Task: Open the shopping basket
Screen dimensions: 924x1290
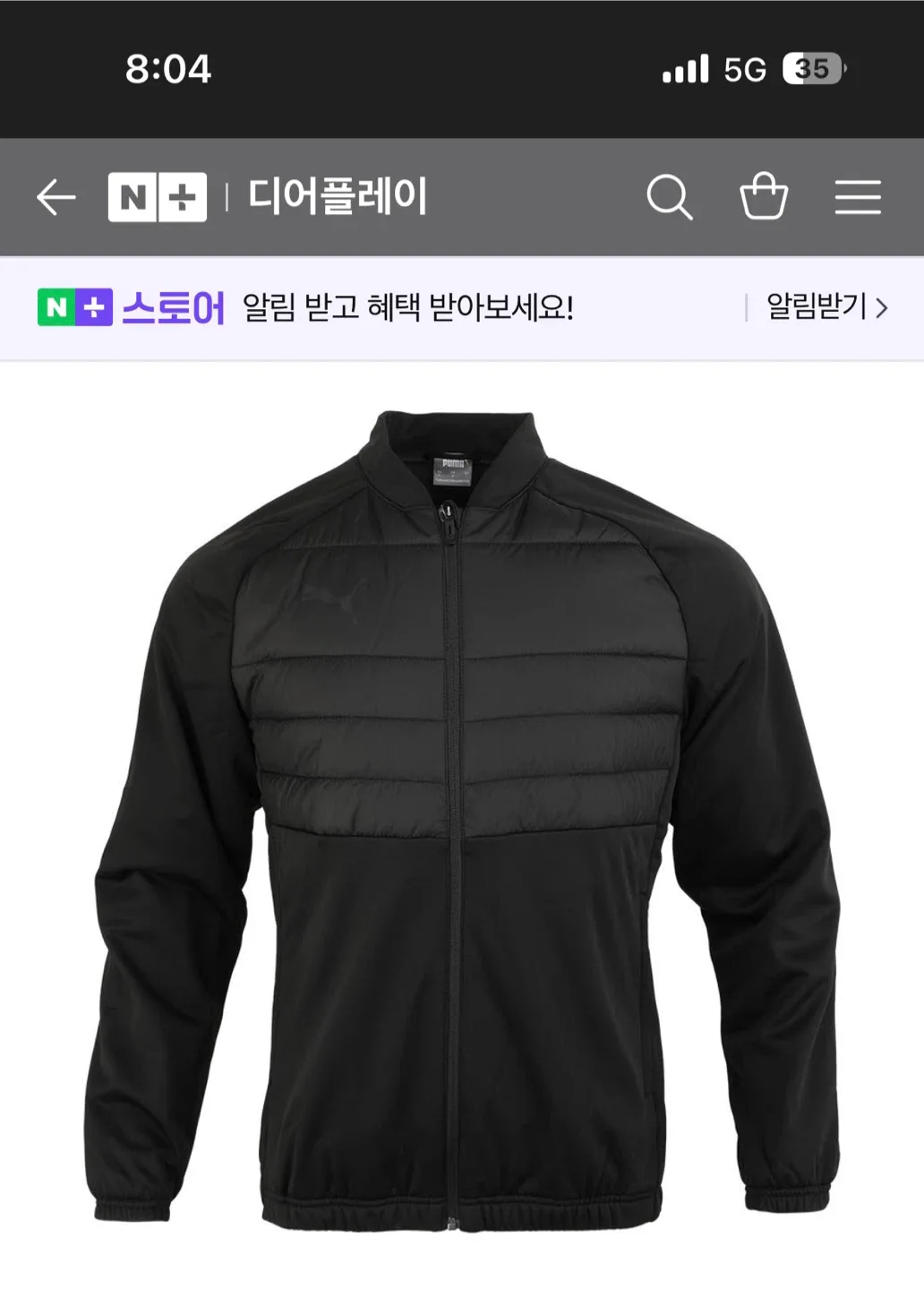Action: click(764, 197)
